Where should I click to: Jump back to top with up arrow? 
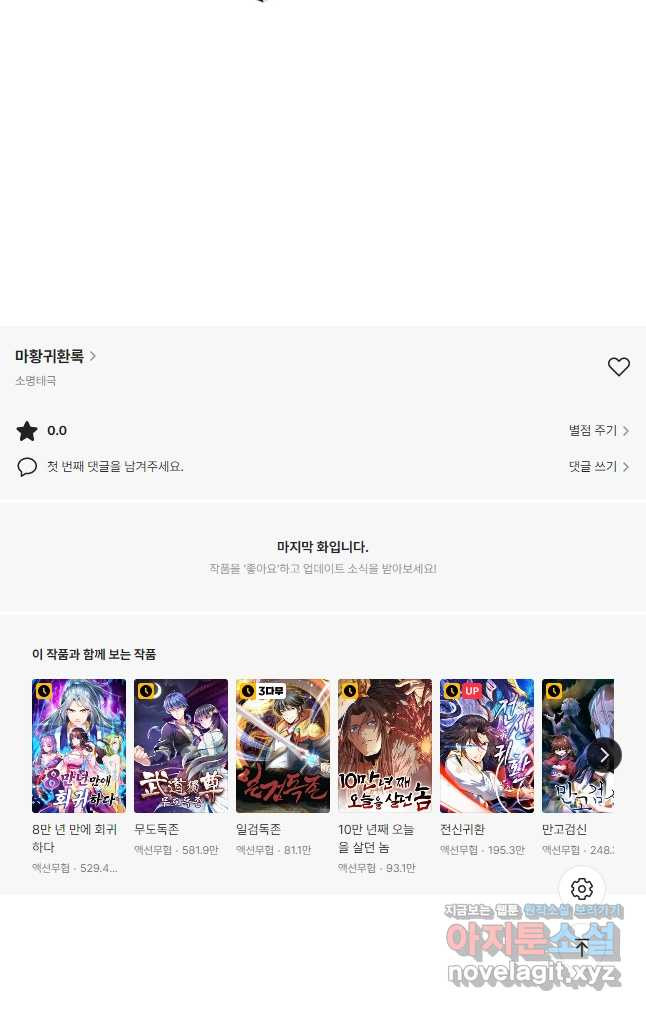pos(582,946)
